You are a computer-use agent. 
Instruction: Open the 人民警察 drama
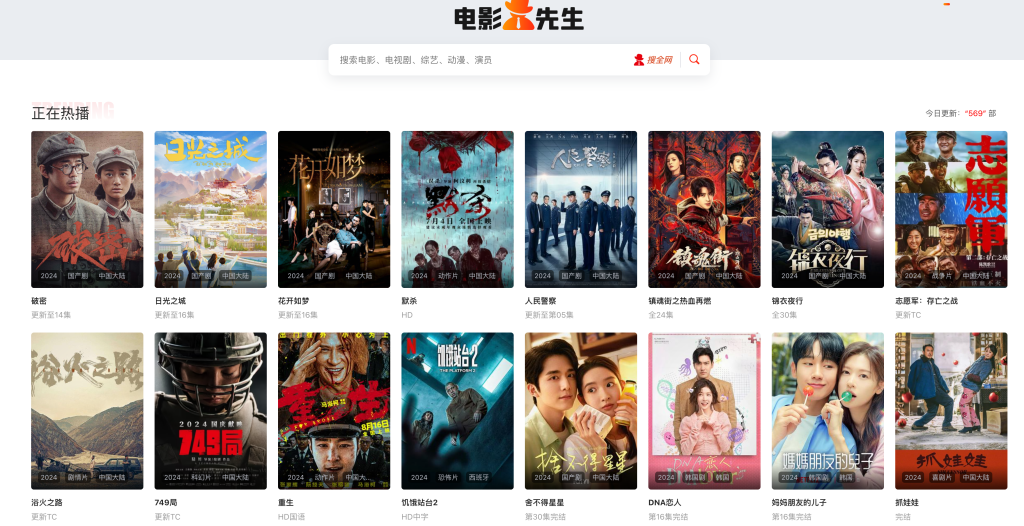coord(581,209)
